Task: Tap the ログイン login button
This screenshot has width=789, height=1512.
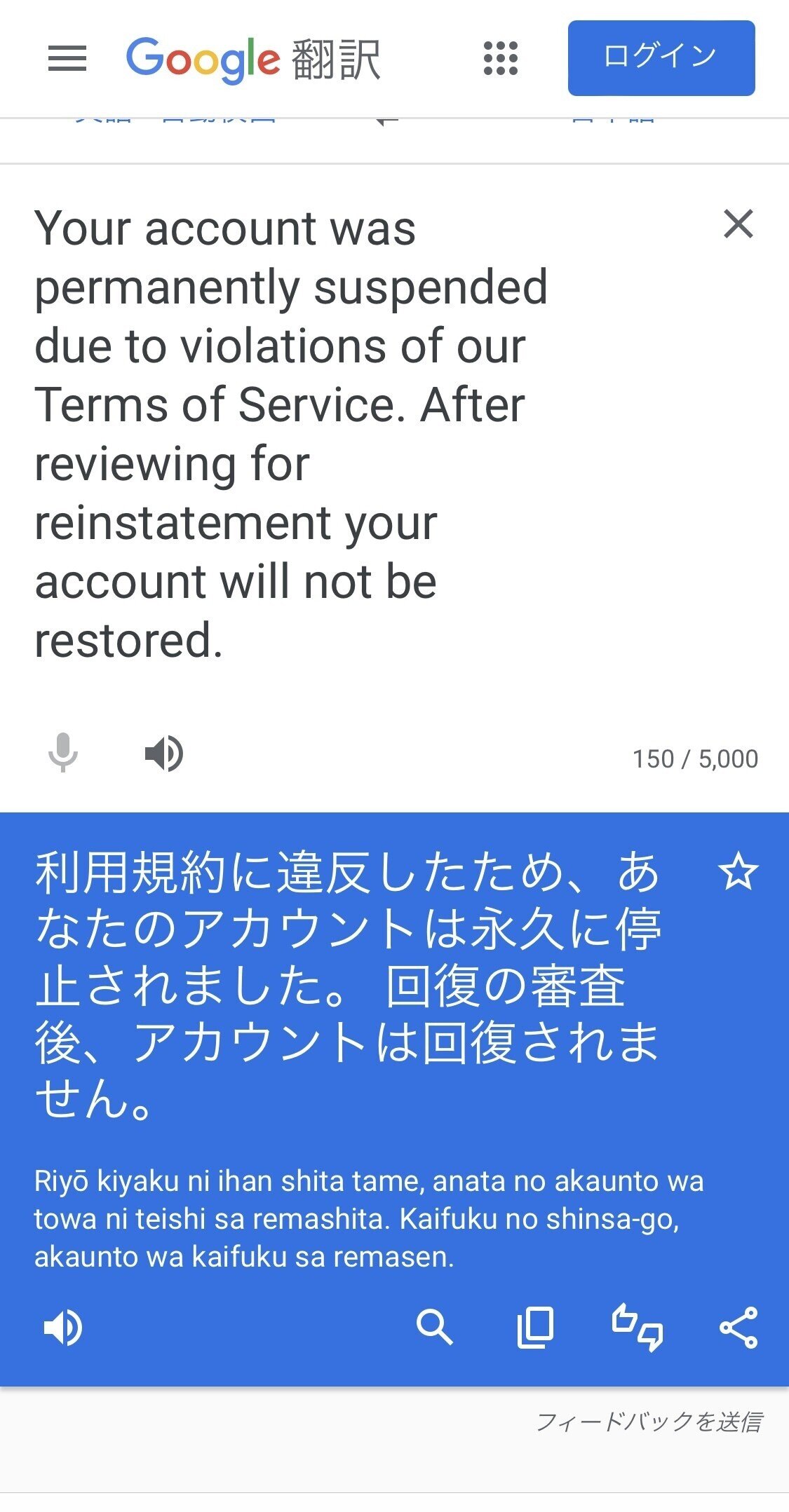Action: pyautogui.click(x=661, y=58)
